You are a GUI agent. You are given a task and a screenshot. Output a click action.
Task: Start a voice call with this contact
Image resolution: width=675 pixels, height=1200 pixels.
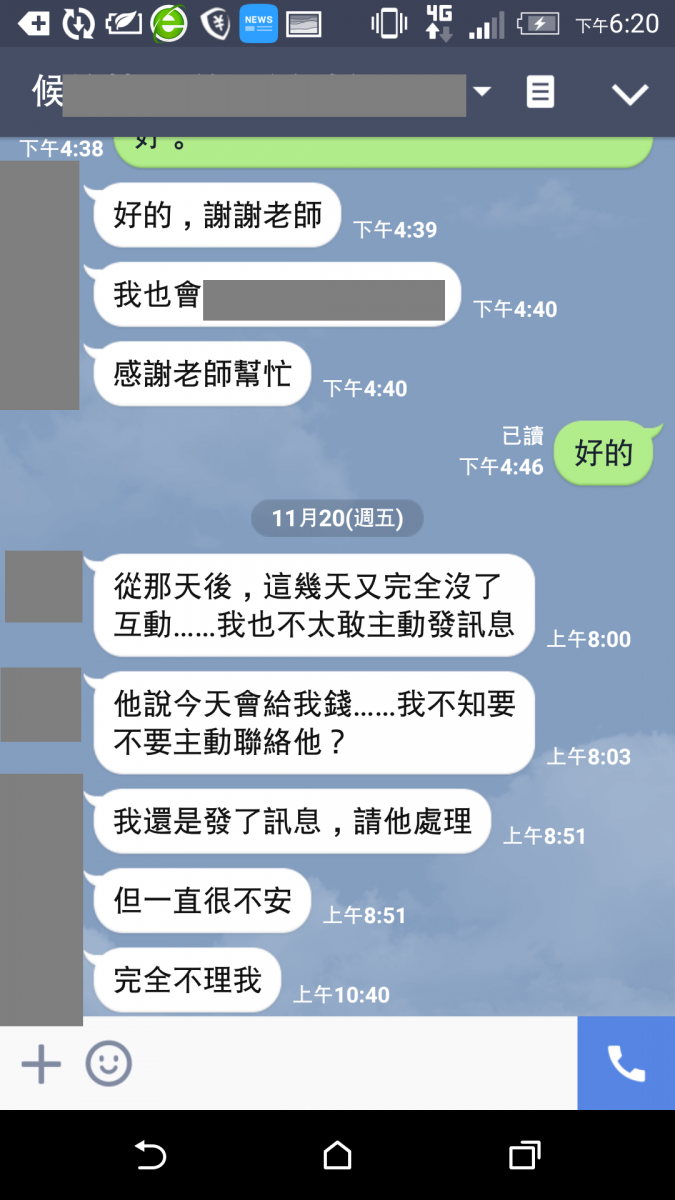626,1064
